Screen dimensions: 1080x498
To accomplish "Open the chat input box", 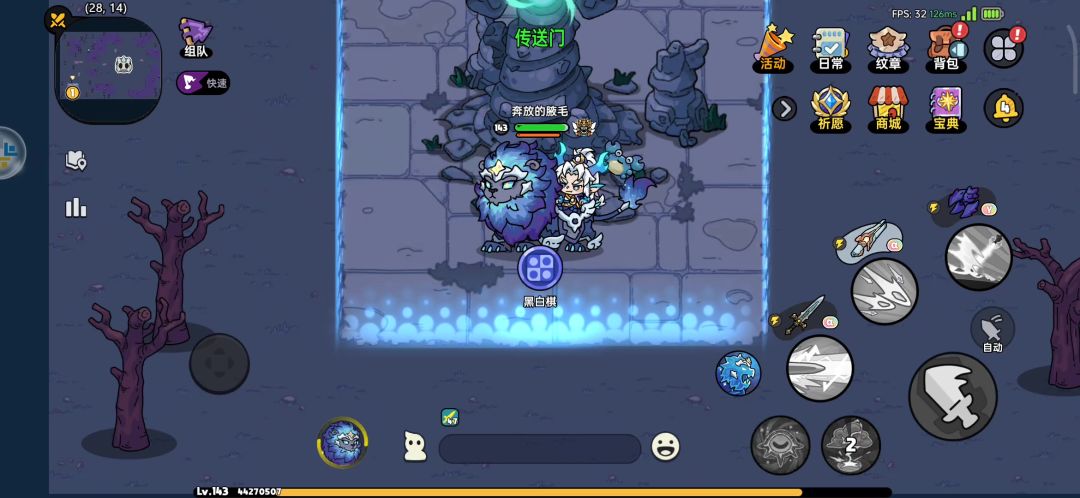I will (540, 448).
